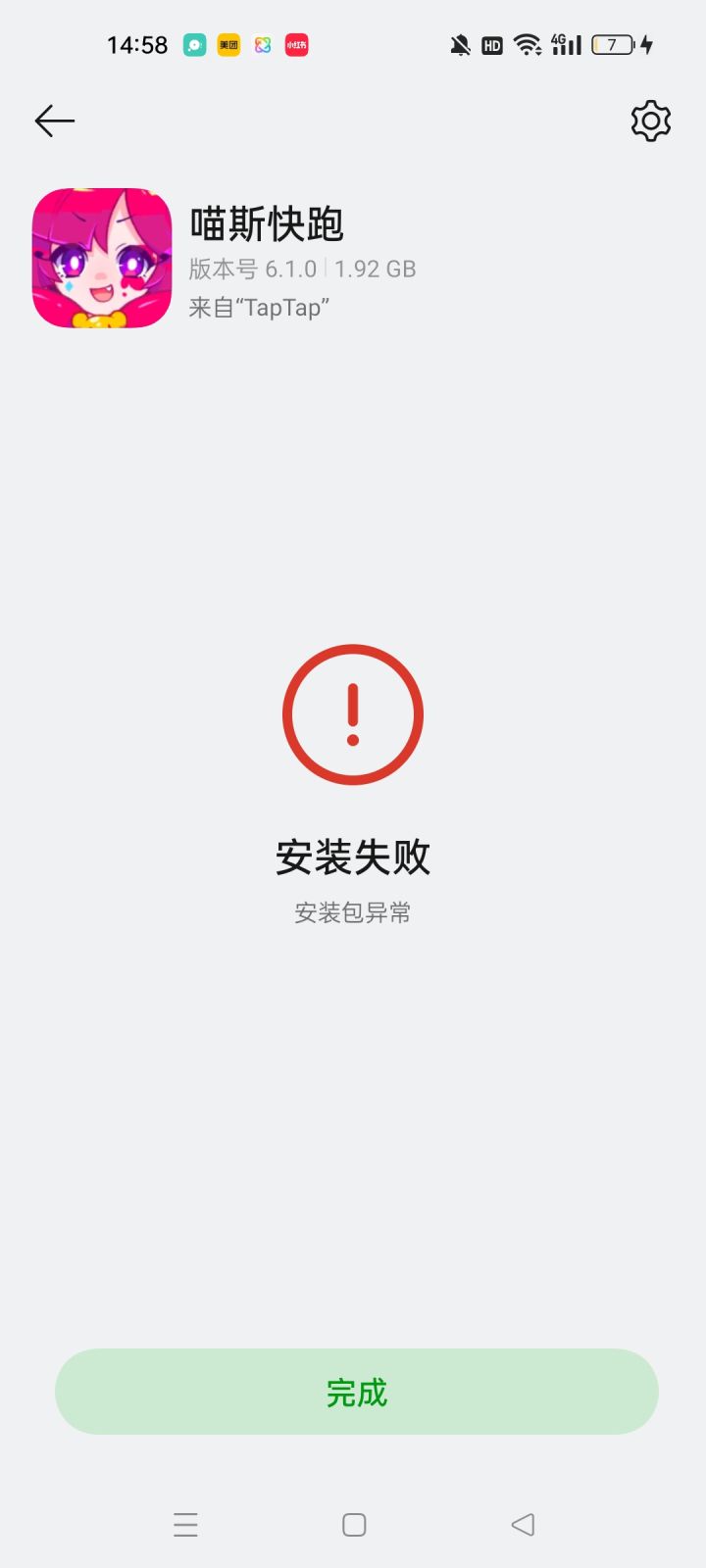Viewport: 706px width, 1568px height.
Task: Tap the 4G mobile signal indicator
Action: [x=567, y=44]
